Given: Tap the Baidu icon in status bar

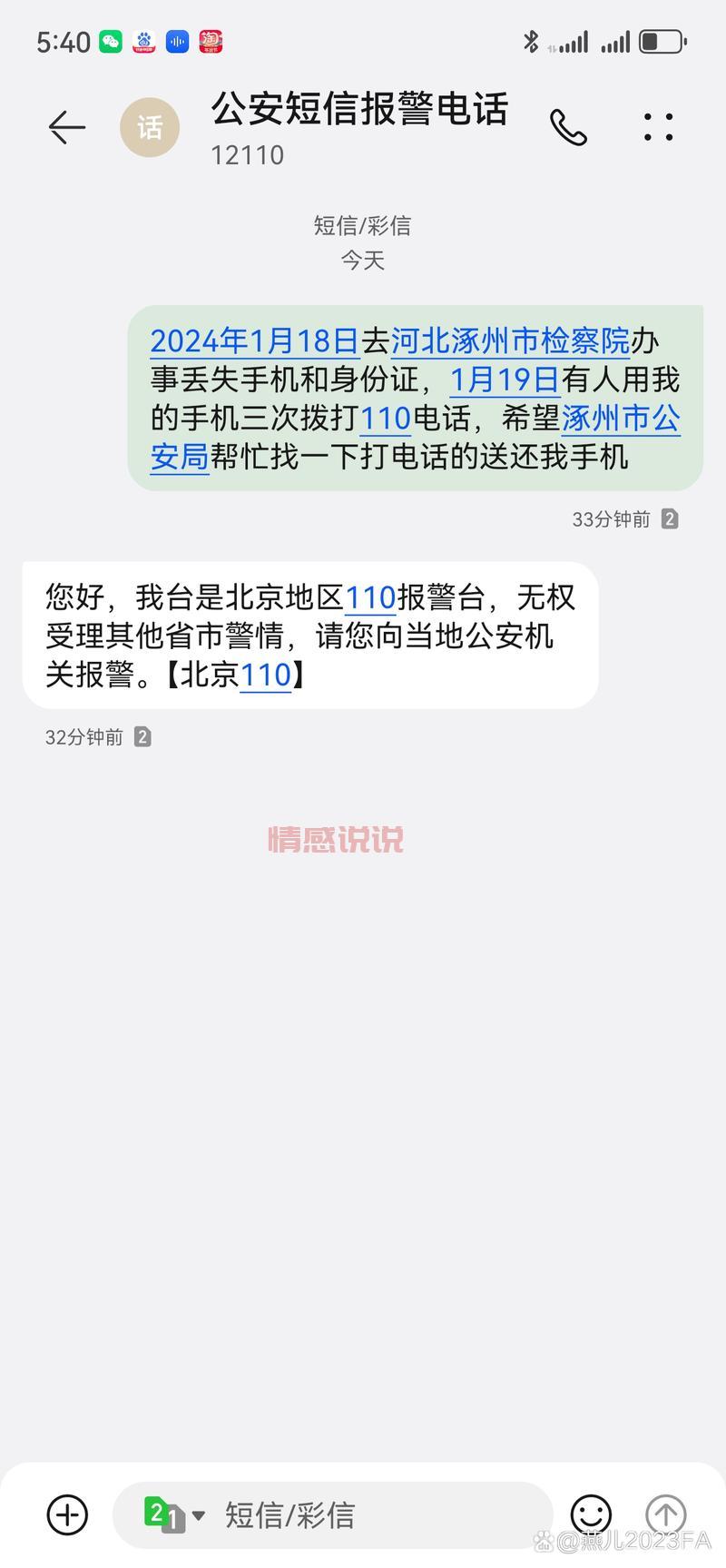Looking at the screenshot, I should point(143,40).
